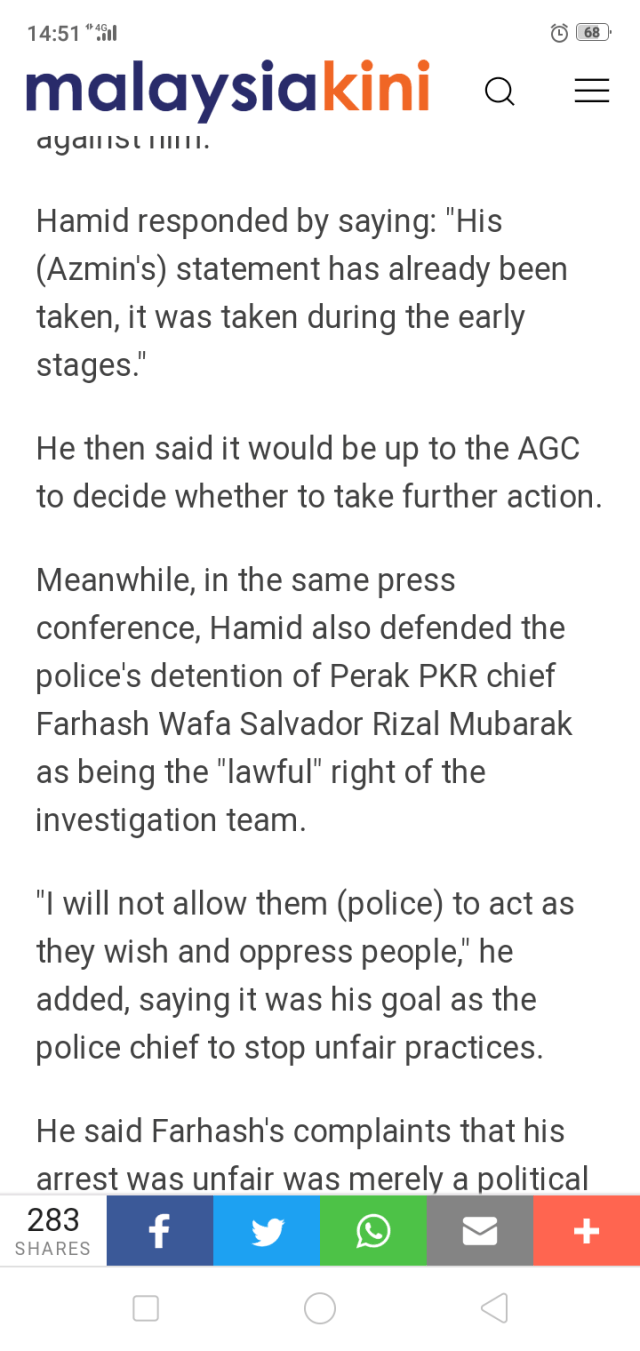
Task: Expand more sharing options with plus button
Action: point(586,1231)
